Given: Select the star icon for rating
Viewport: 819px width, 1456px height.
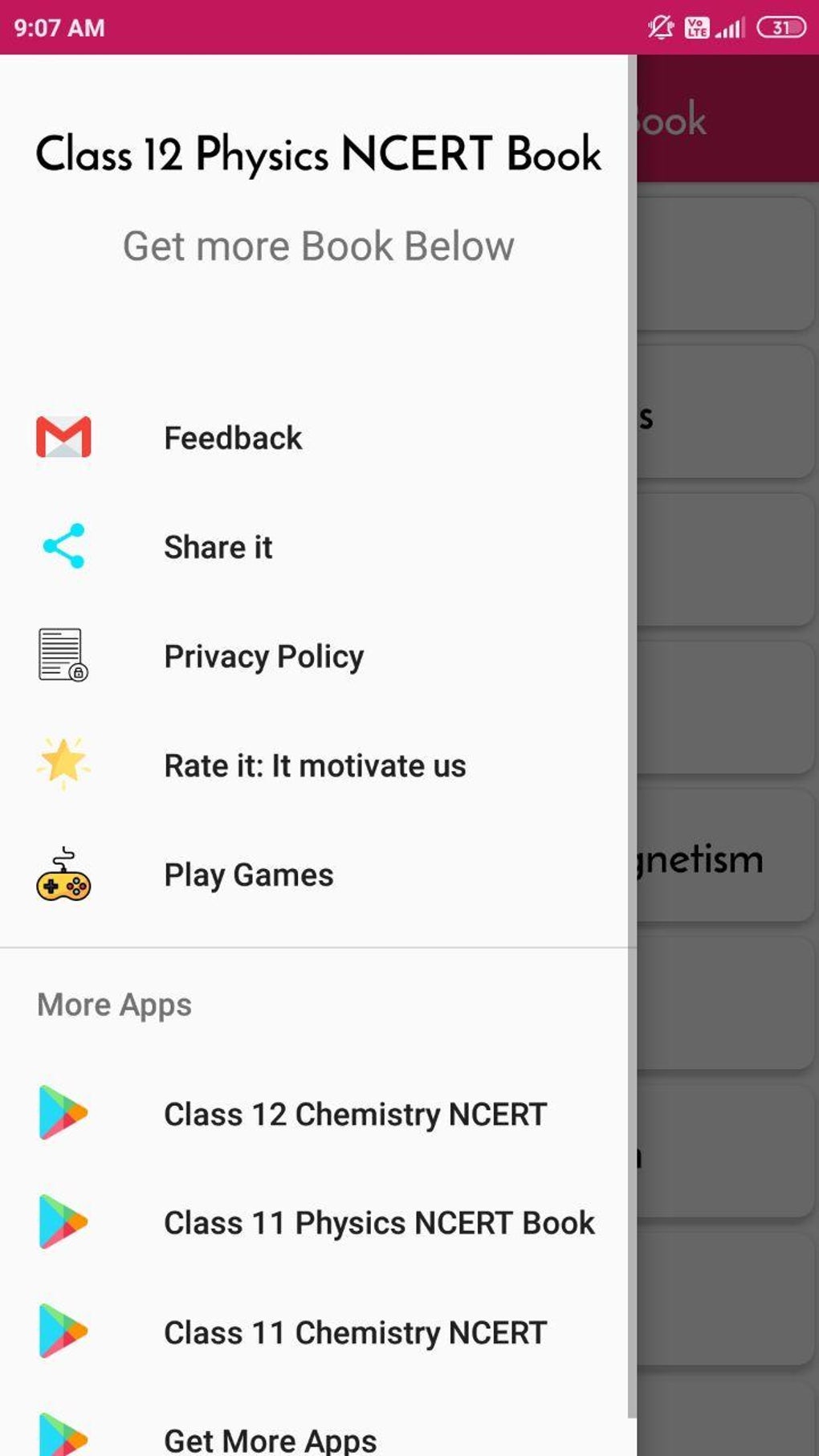Looking at the screenshot, I should tap(63, 765).
